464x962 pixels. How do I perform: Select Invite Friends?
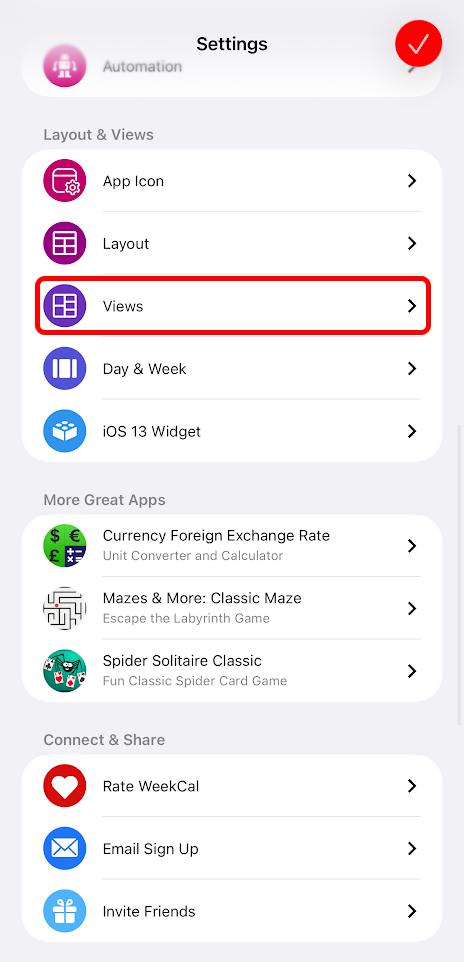pyautogui.click(x=232, y=911)
